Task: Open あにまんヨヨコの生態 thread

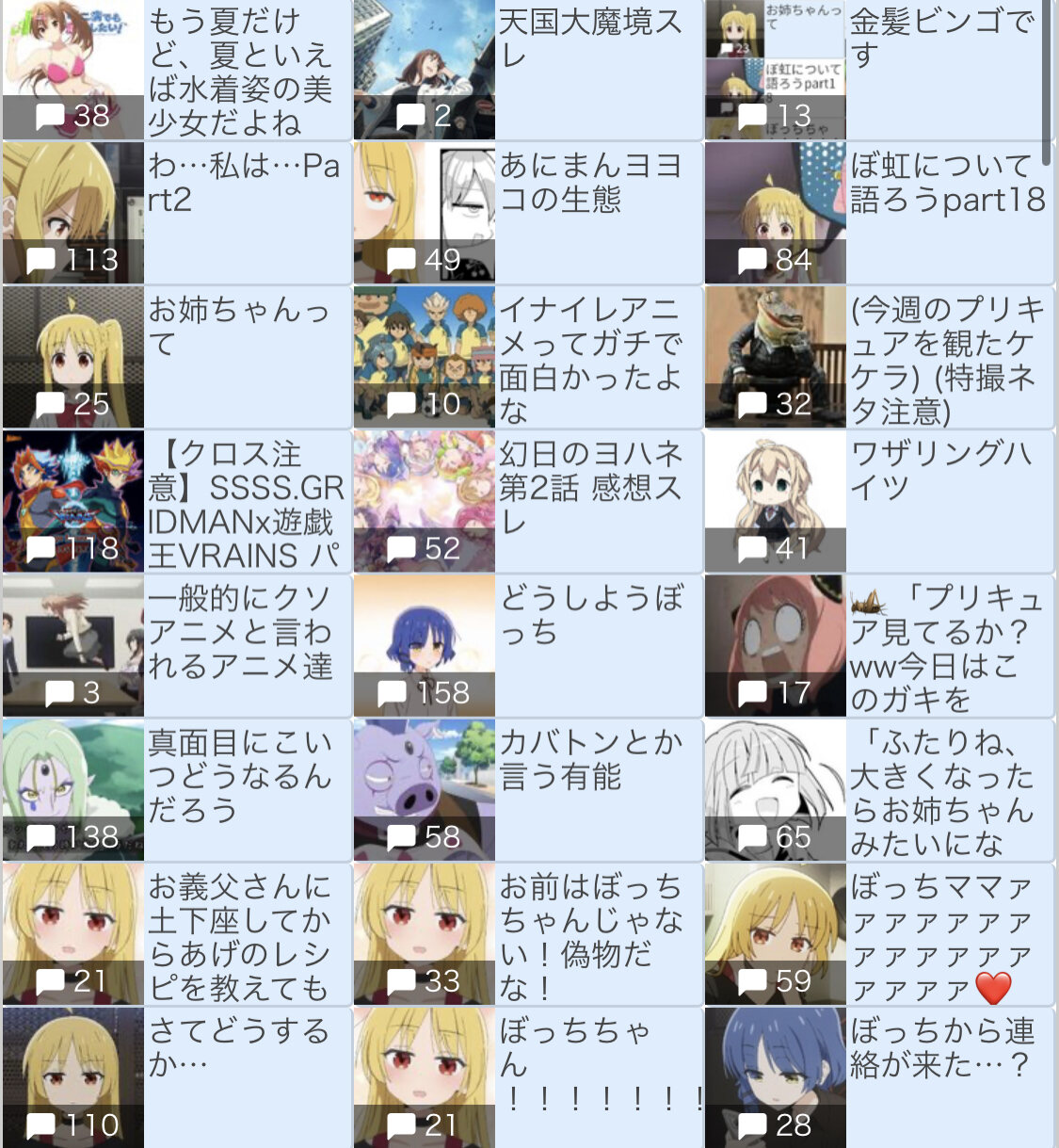Action: click(x=590, y=183)
